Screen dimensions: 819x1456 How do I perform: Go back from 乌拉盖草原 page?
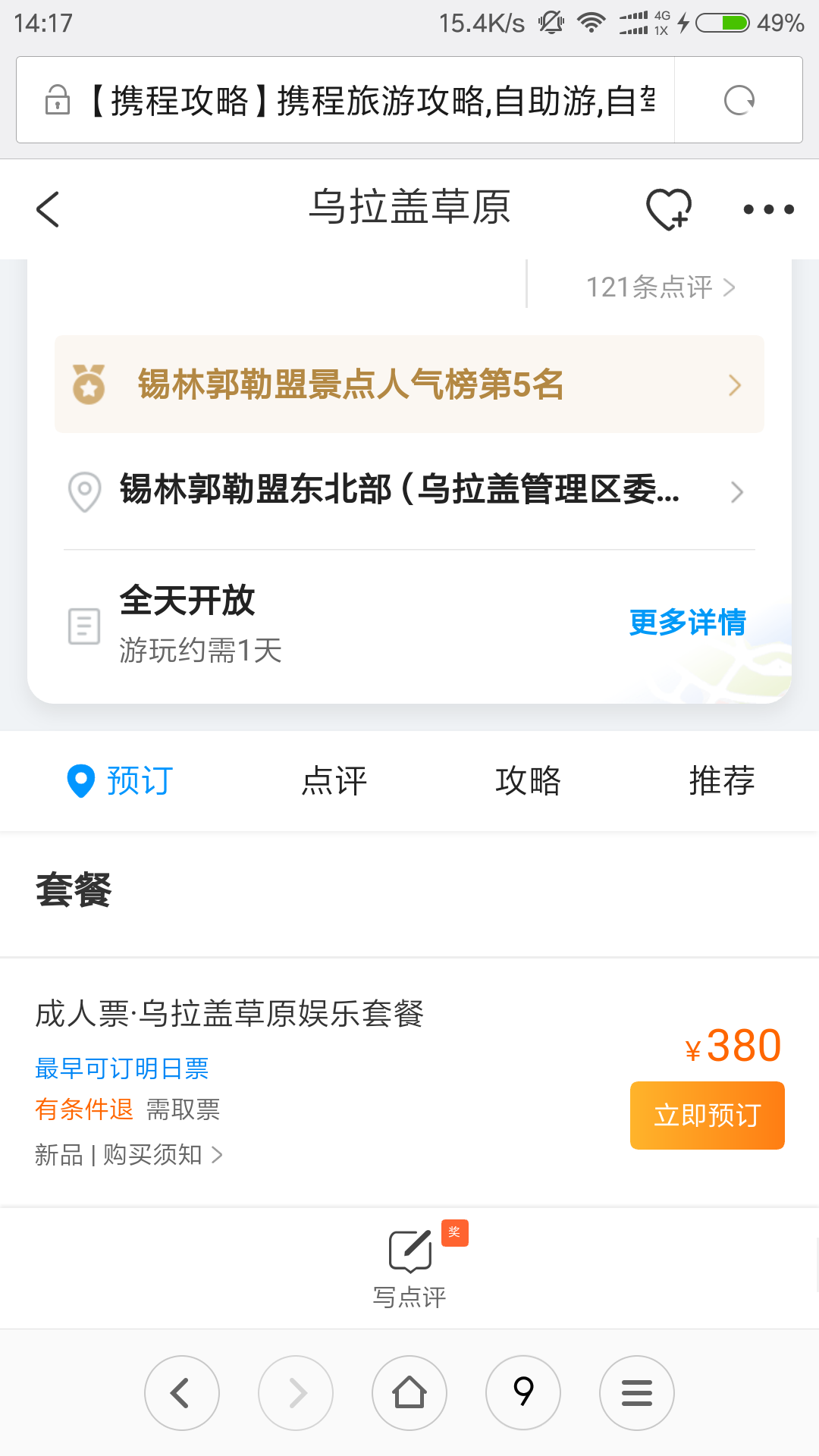48,209
